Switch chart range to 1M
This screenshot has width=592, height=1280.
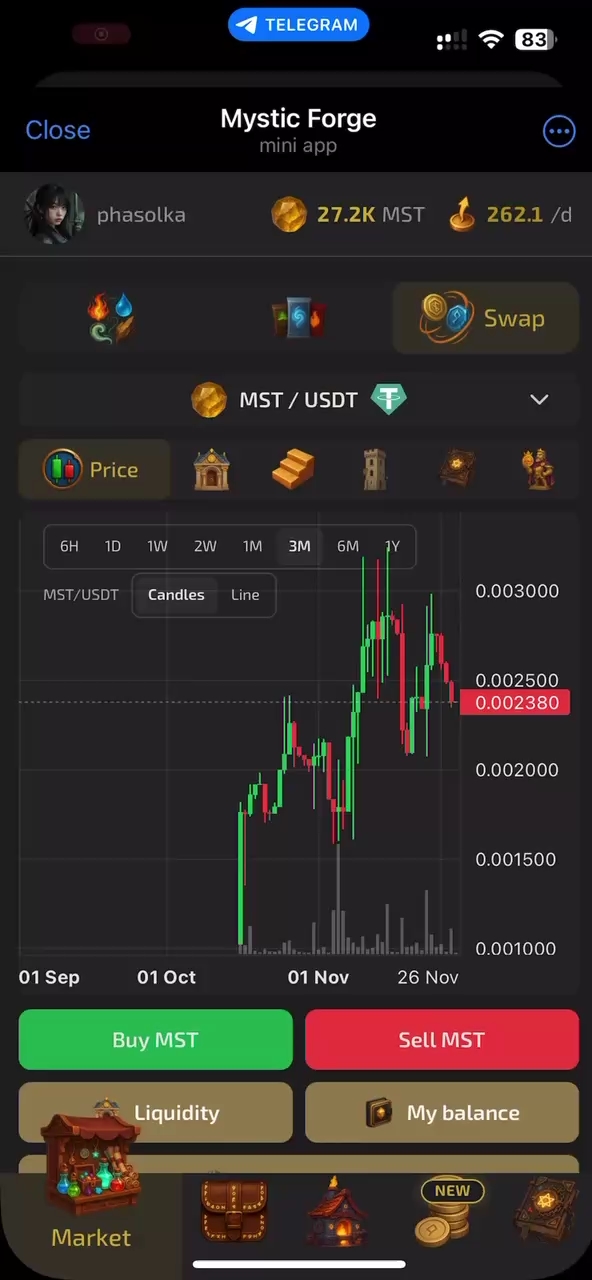[x=252, y=546]
